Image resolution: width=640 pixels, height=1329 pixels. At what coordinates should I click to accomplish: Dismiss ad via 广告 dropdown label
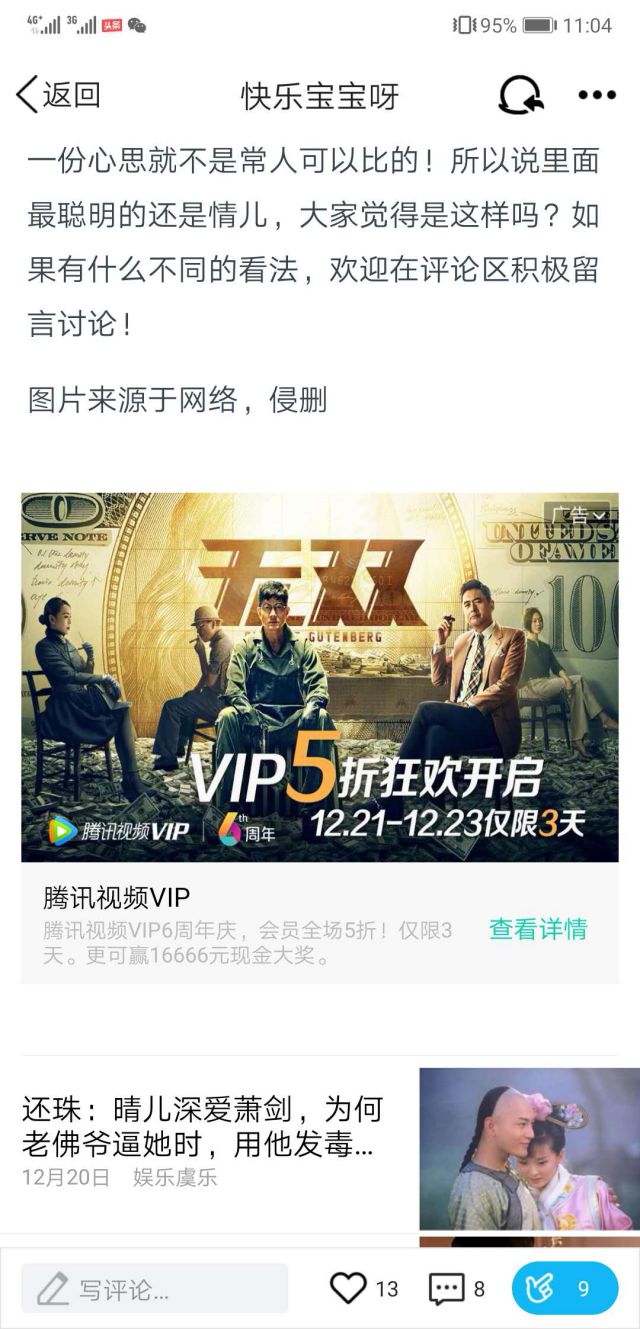578,515
